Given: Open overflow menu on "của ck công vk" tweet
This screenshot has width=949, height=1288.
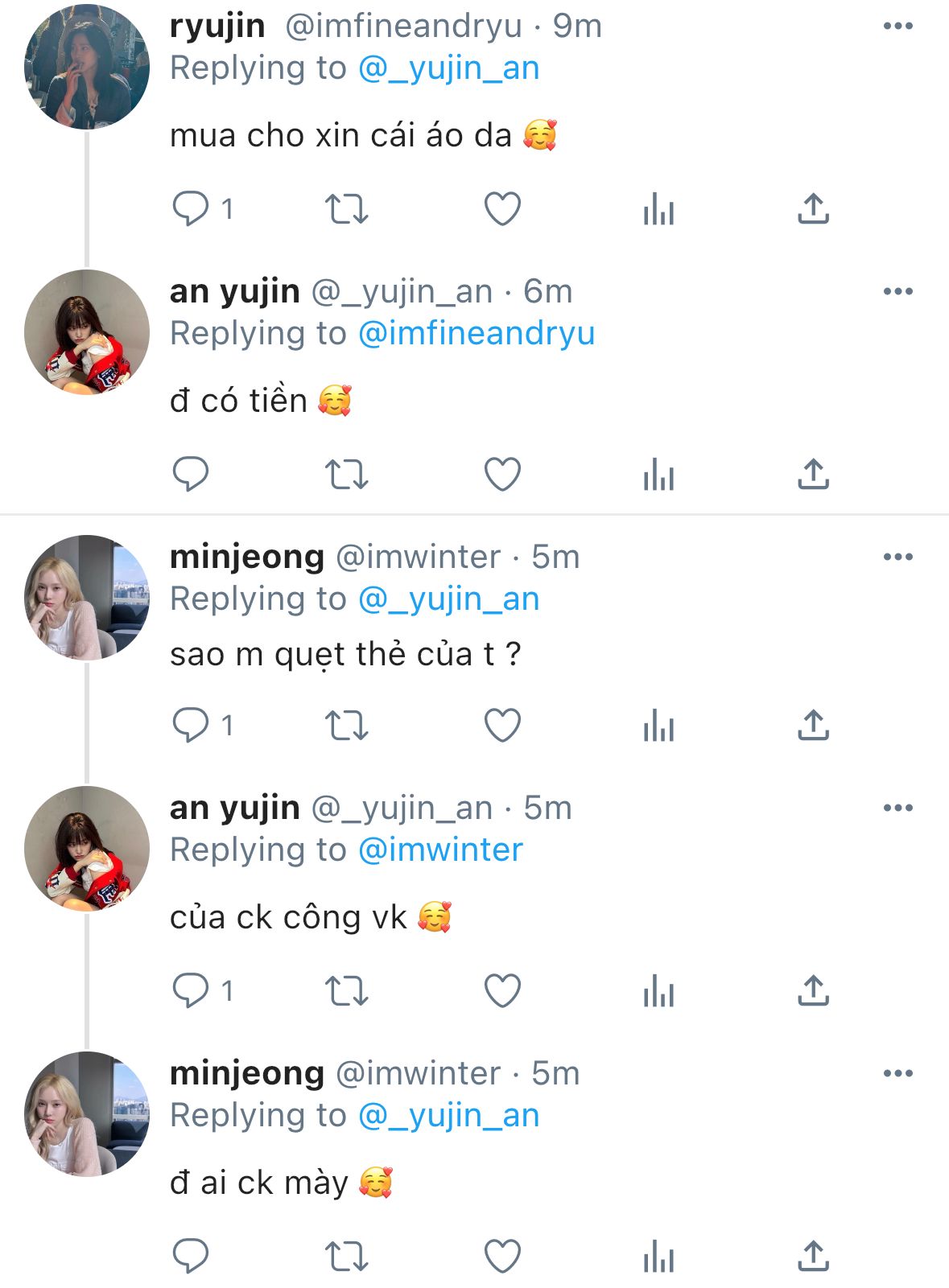Looking at the screenshot, I should (897, 809).
